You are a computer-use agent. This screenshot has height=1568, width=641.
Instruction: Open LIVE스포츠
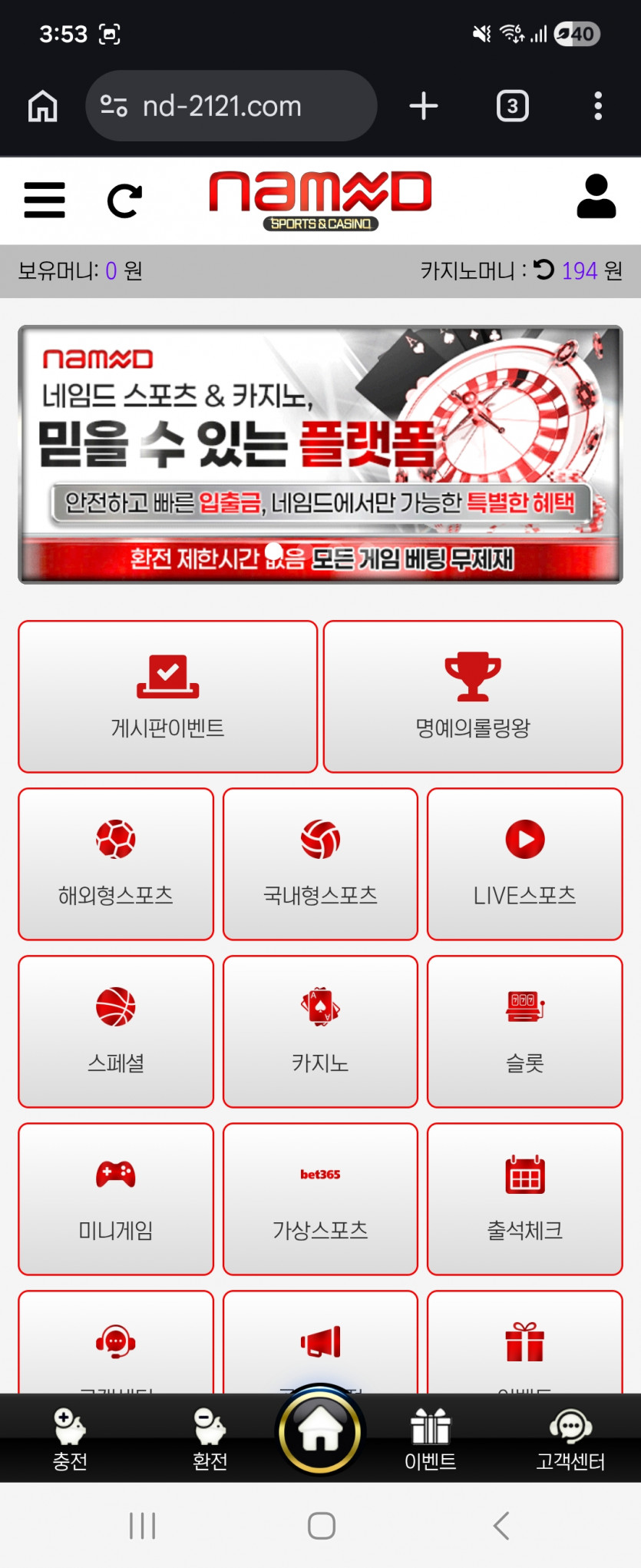click(525, 864)
